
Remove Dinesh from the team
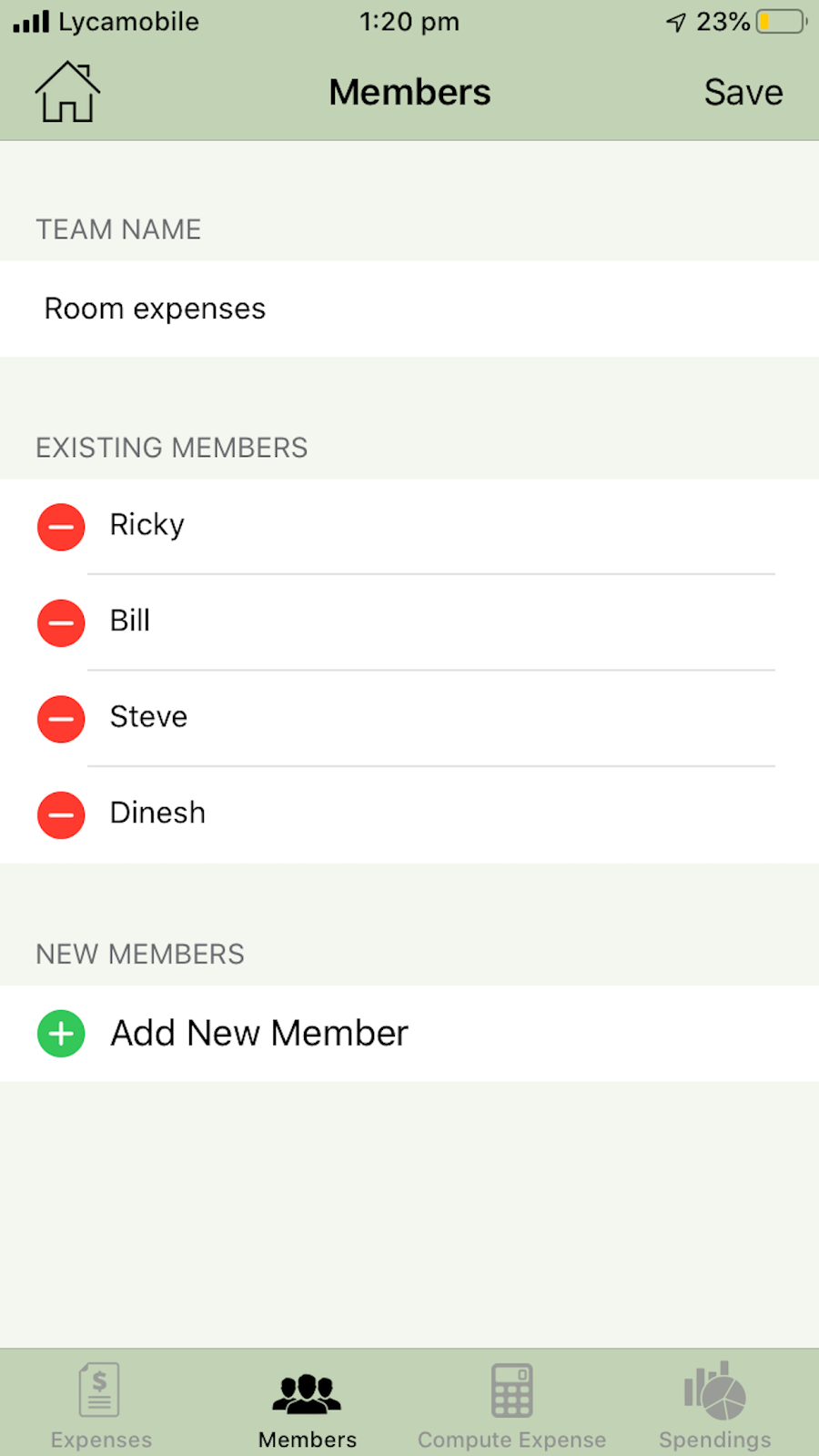point(61,814)
